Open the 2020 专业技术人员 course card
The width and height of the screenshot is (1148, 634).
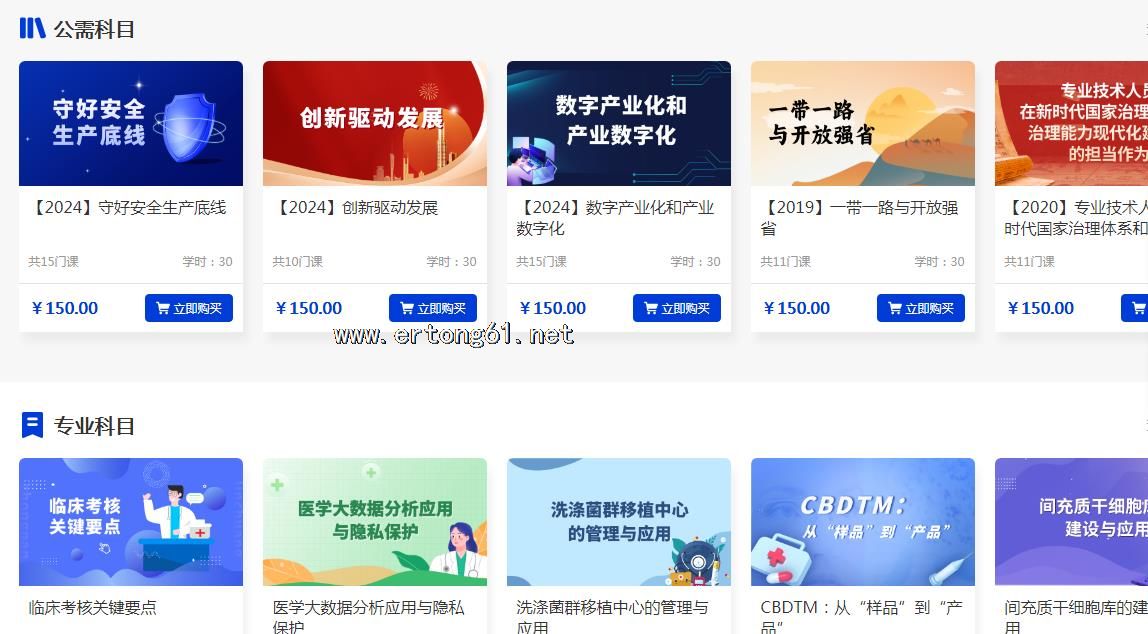point(1071,124)
